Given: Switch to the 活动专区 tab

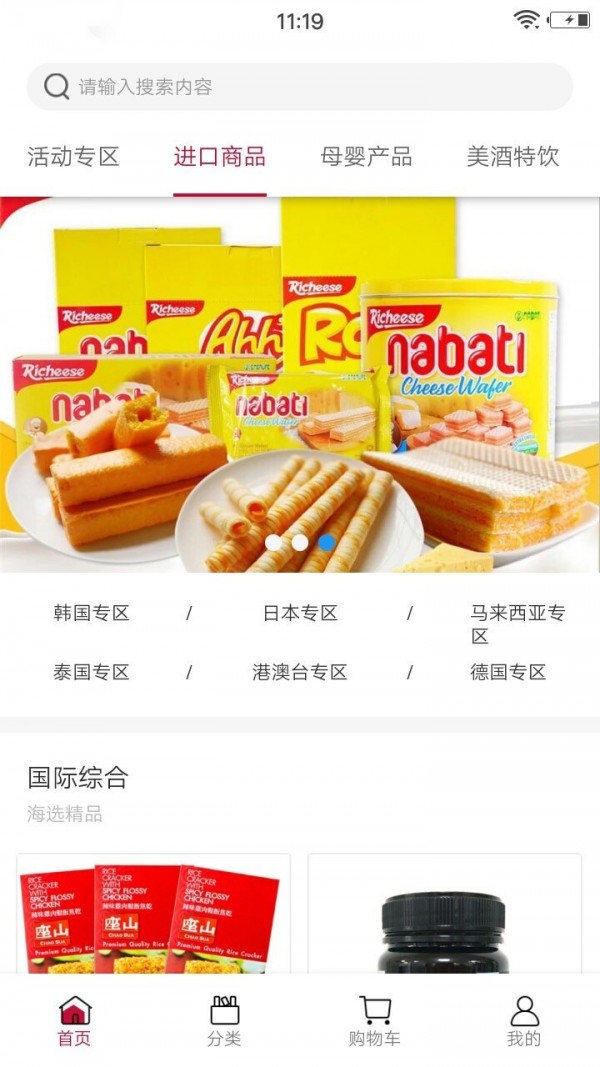Looking at the screenshot, I should point(73,157).
